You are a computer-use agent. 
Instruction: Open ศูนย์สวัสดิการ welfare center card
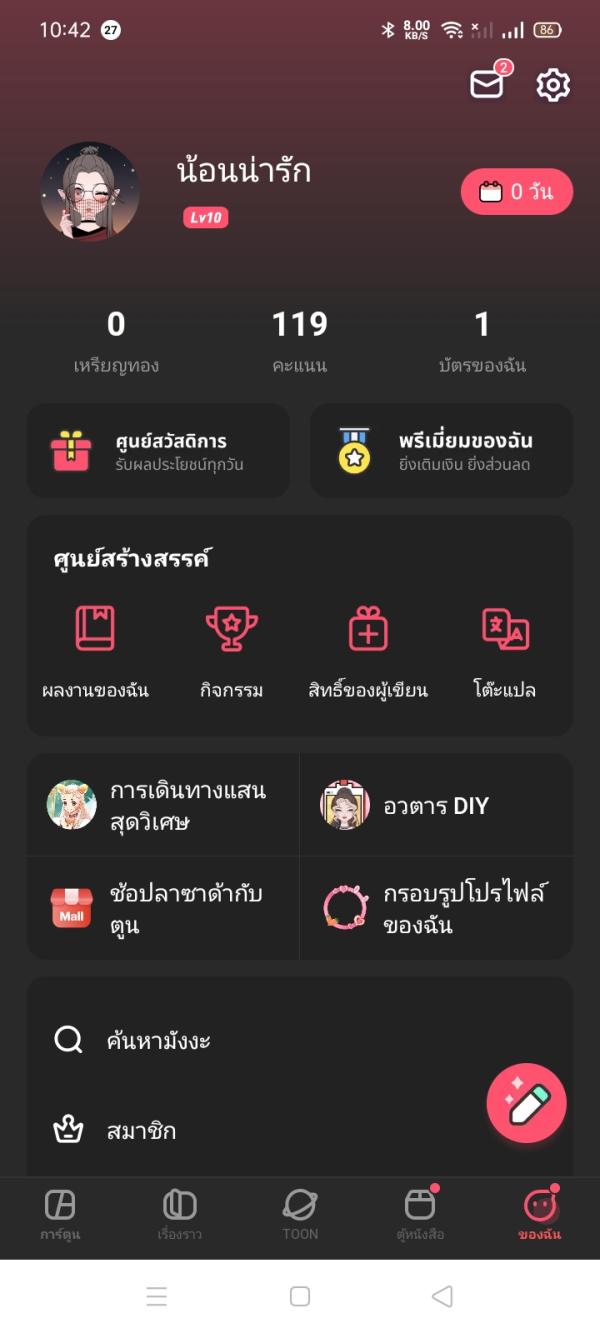point(158,451)
